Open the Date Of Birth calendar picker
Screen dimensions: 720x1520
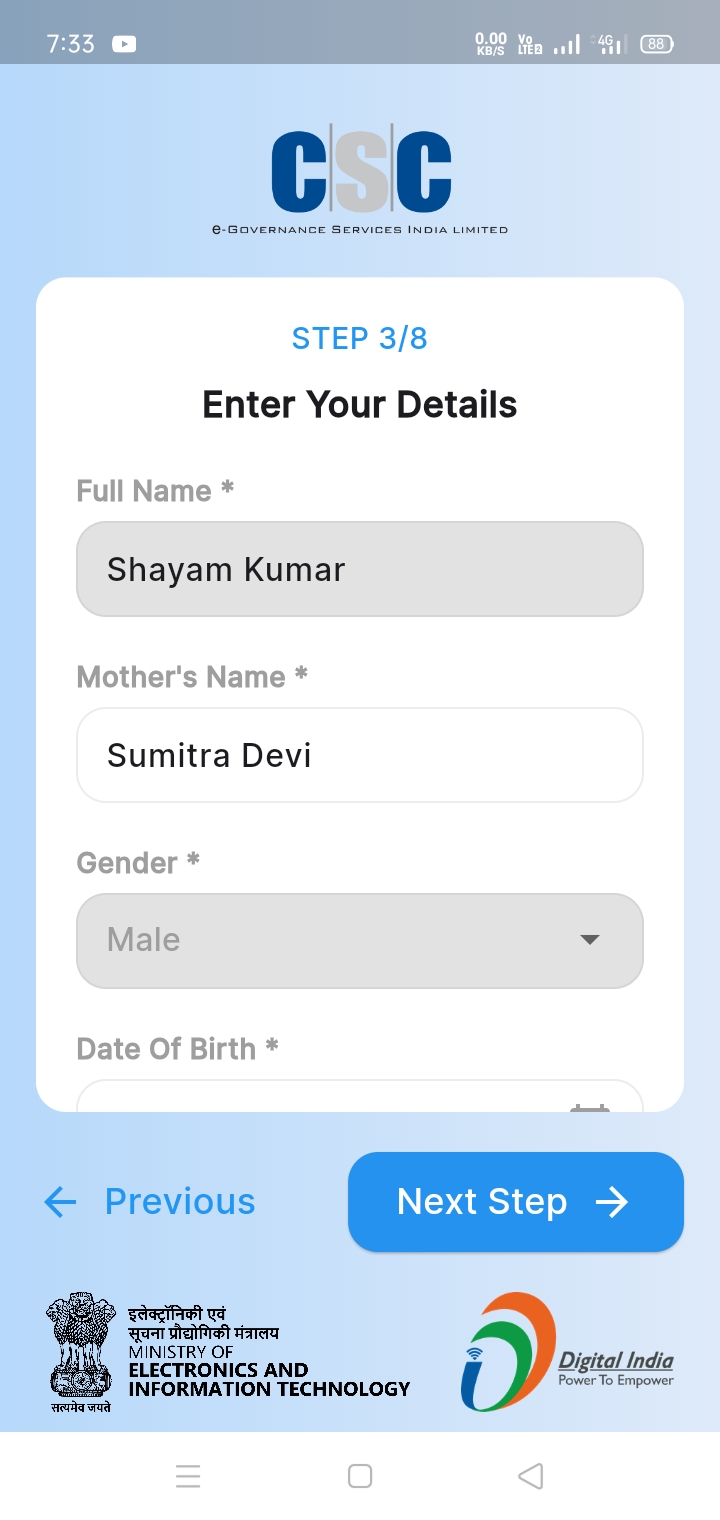pos(590,1106)
